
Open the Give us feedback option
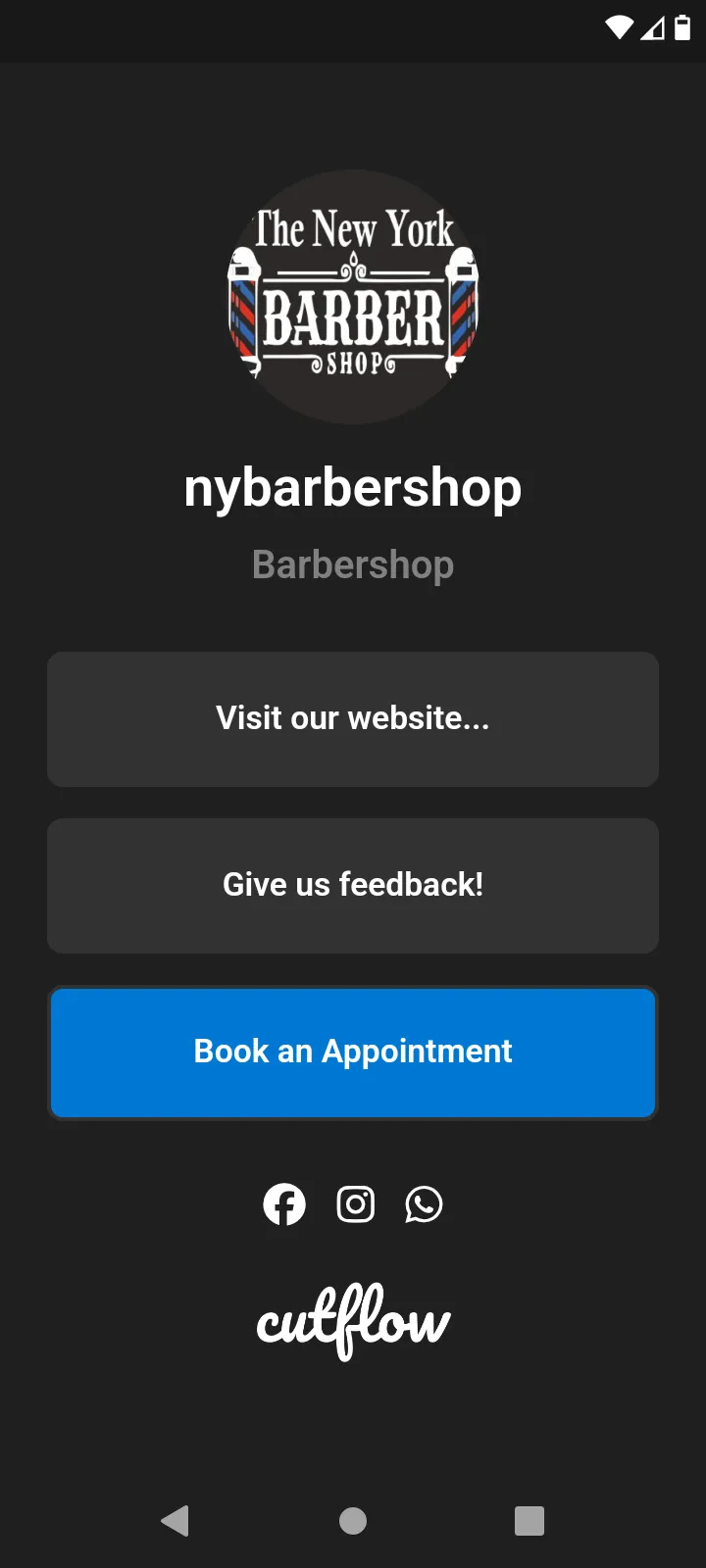click(353, 885)
